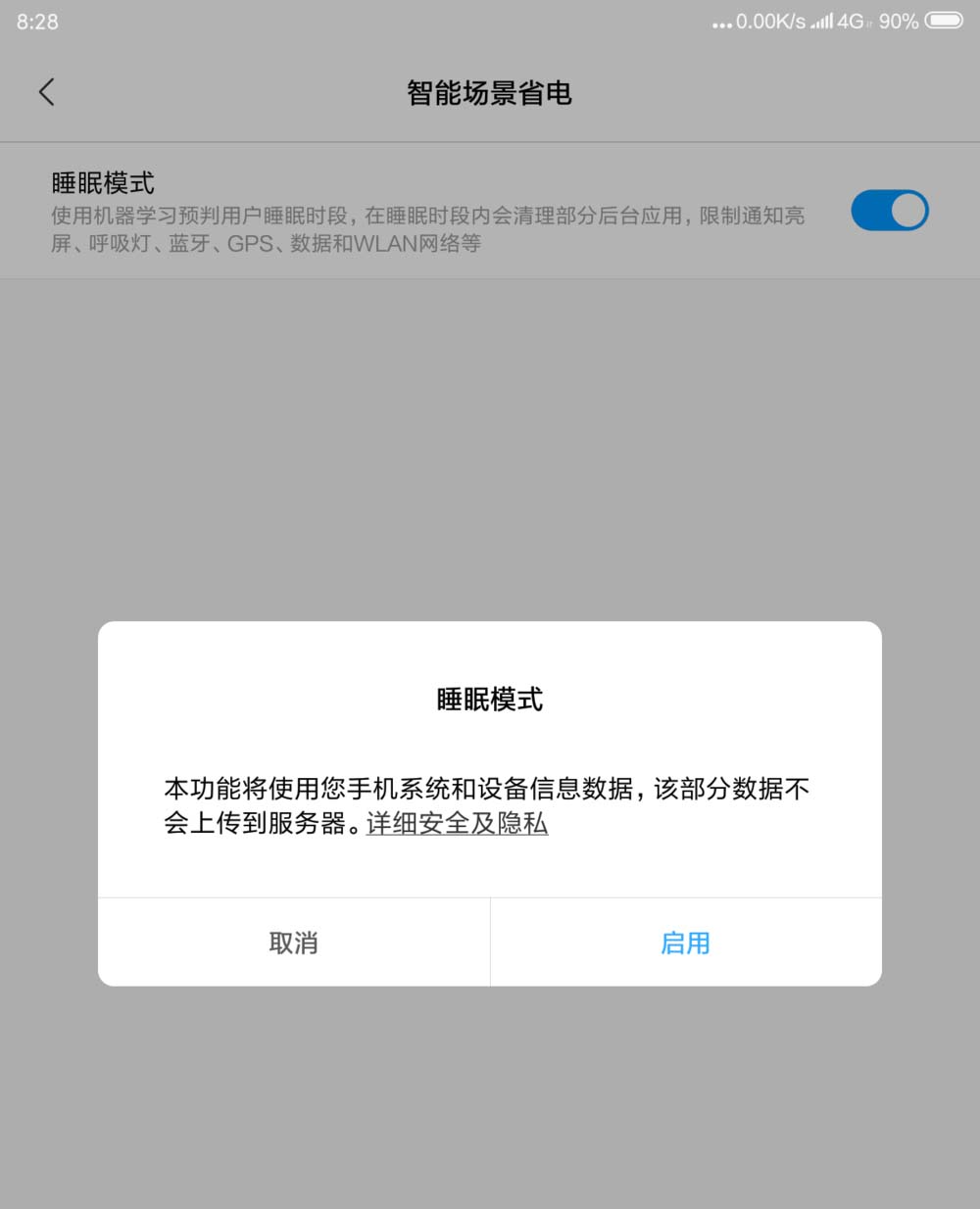Open the 详细安全及隐私 link
Screen dimensions: 980x1209
pyautogui.click(x=457, y=823)
